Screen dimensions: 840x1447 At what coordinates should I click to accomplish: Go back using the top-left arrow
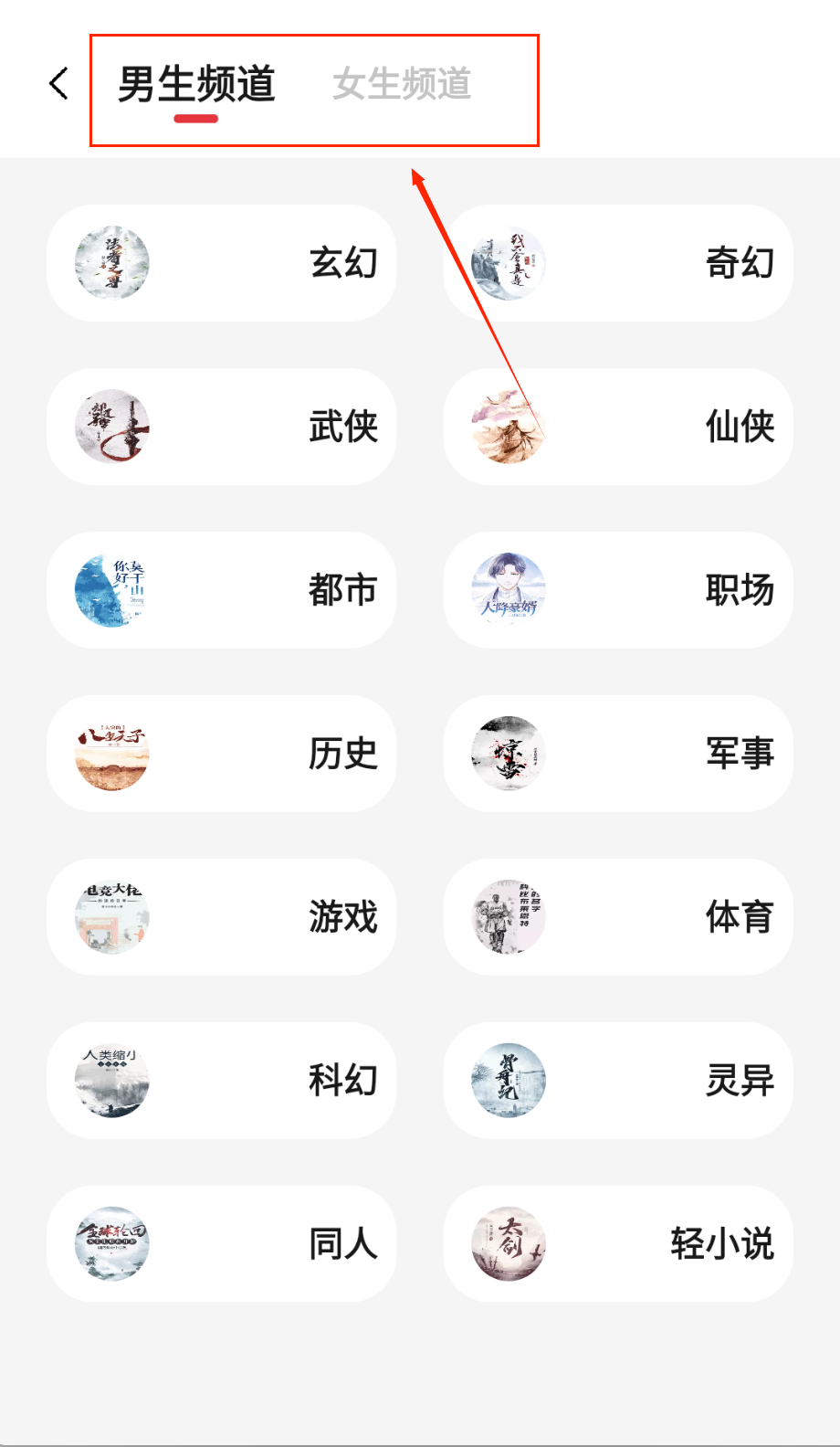click(59, 84)
